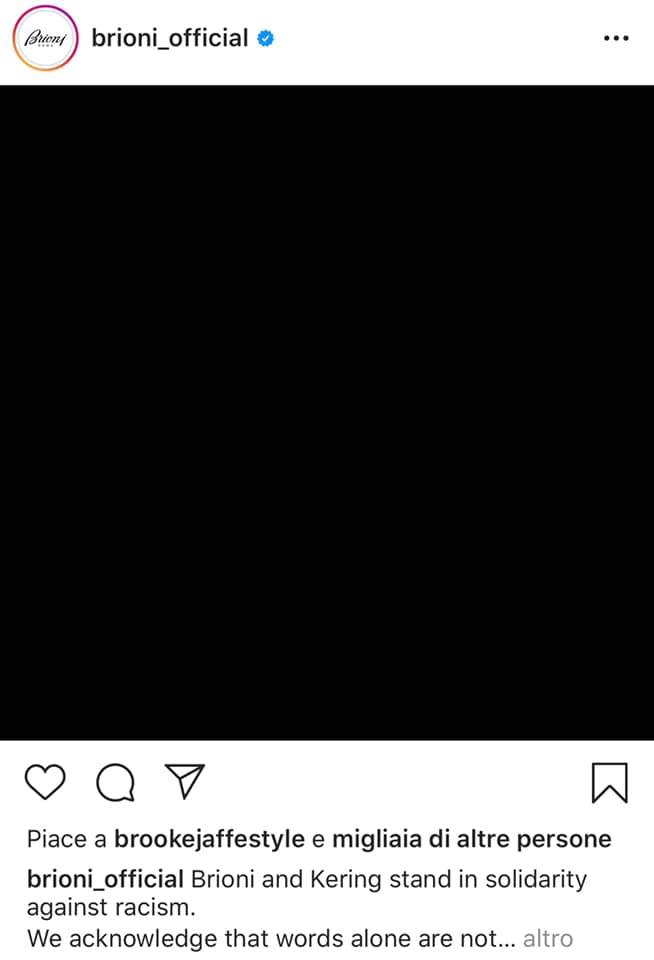View brookejaffestyle's profile from the likes line
Image resolution: width=654 pixels, height=960 pixels.
(209, 838)
